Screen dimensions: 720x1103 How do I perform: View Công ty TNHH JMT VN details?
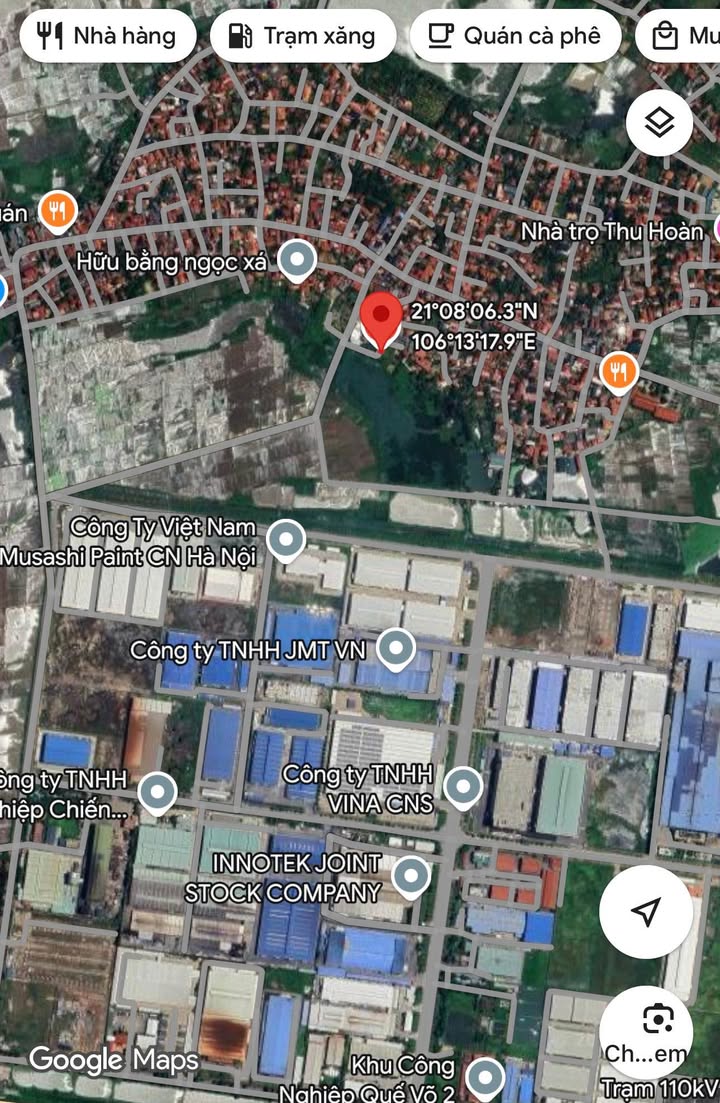pyautogui.click(x=397, y=649)
